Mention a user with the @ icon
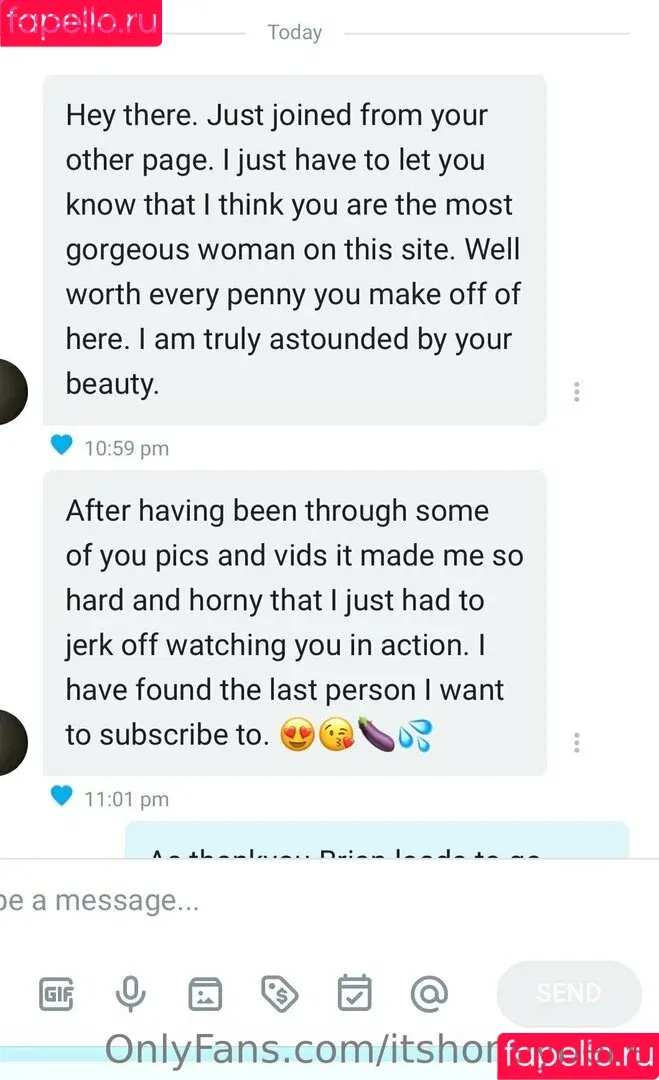 (429, 994)
